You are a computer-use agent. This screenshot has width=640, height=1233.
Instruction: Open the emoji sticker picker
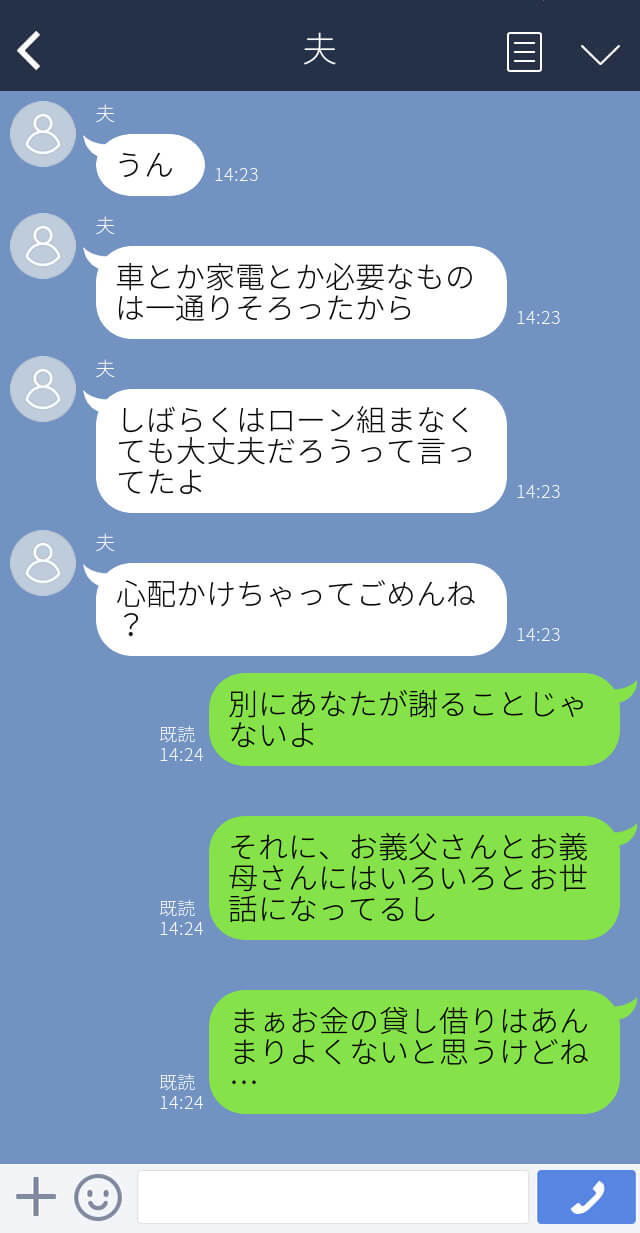(98, 1197)
